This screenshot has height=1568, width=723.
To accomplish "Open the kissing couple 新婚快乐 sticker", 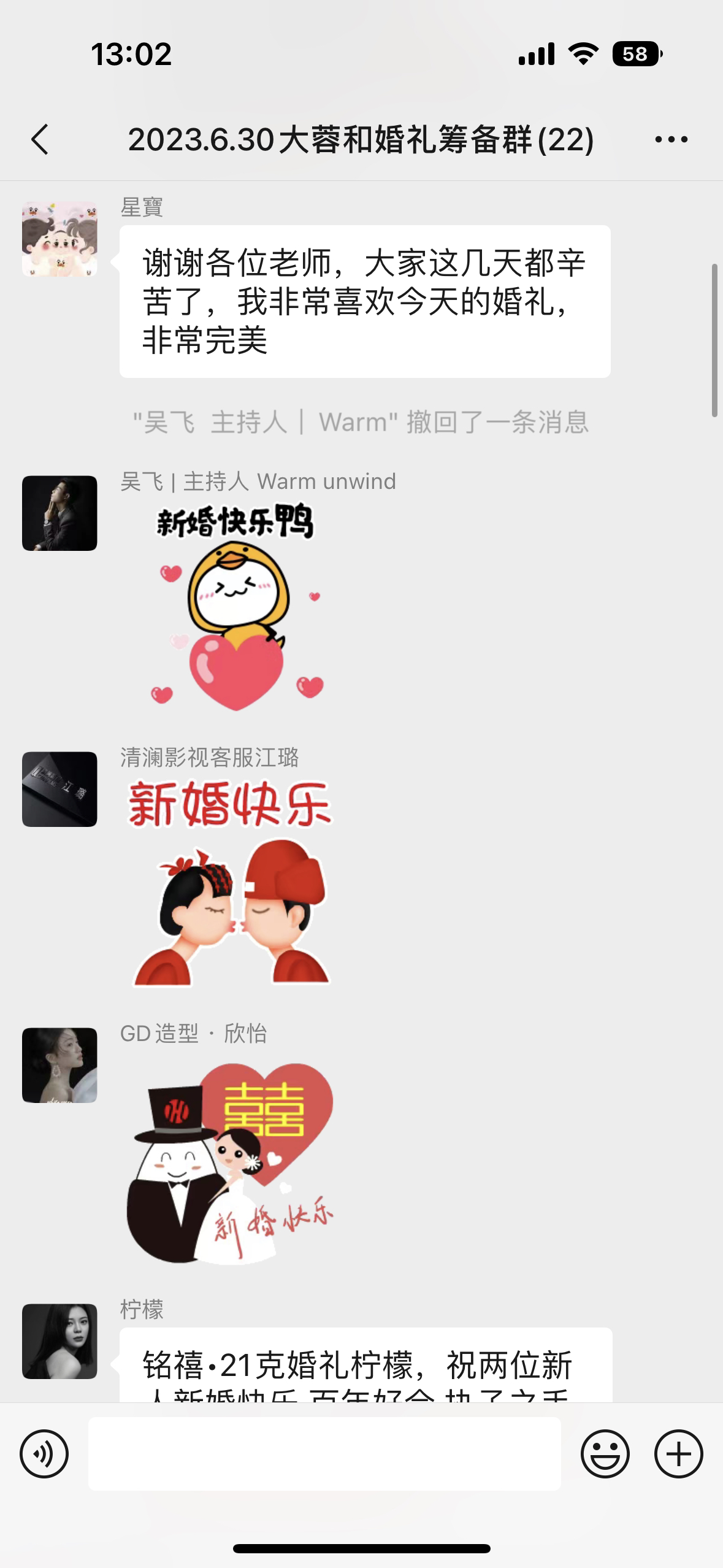I will tap(230, 882).
